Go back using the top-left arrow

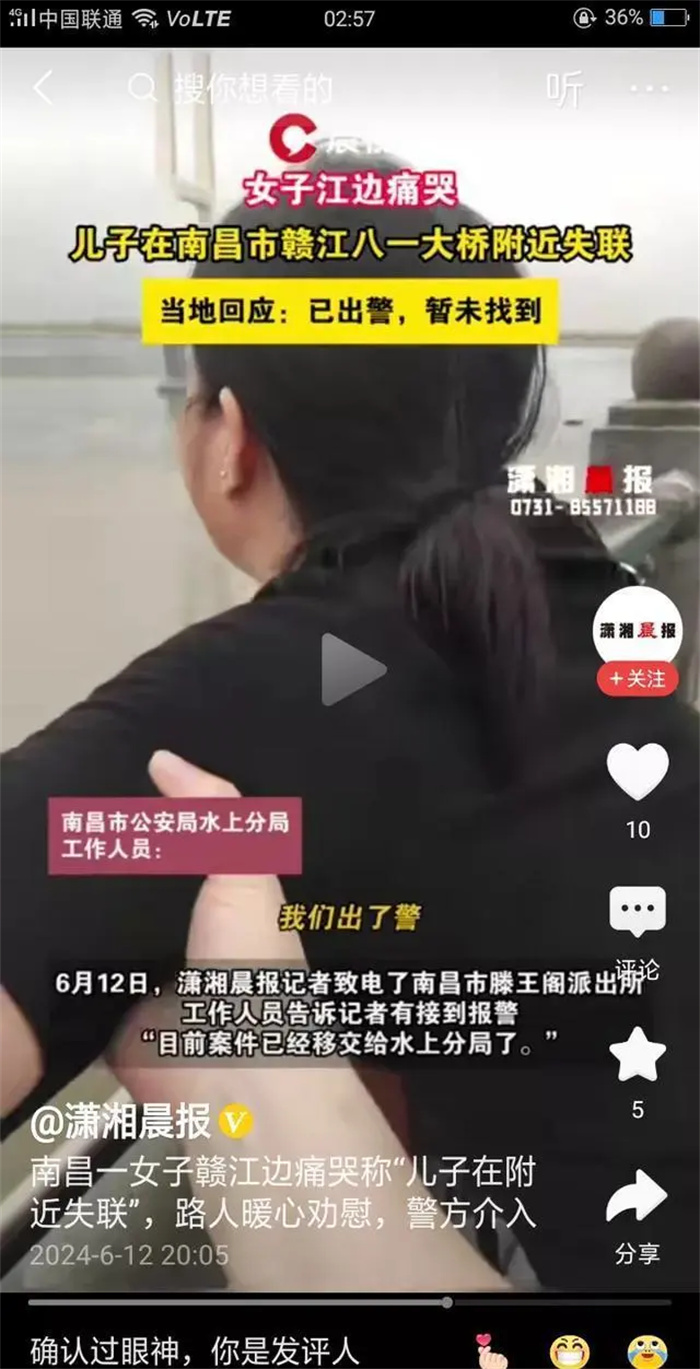point(42,88)
